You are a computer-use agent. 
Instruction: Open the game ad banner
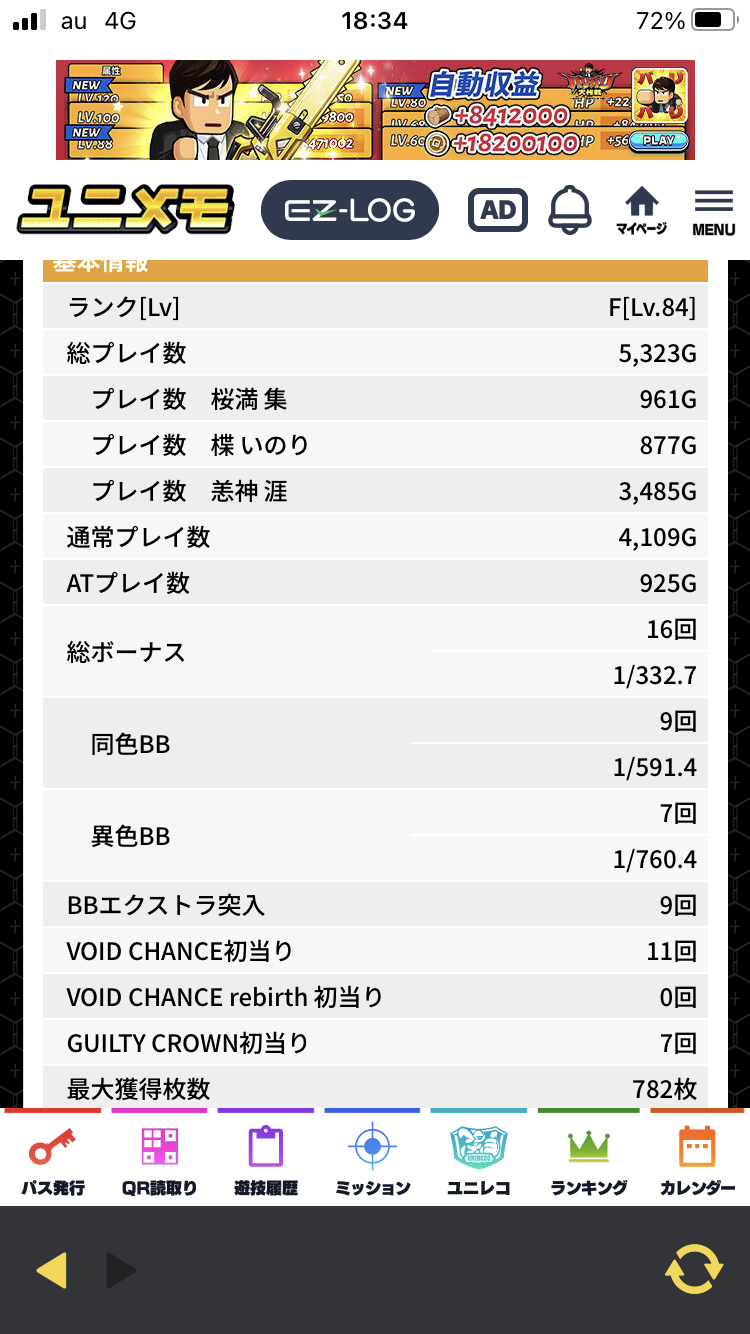(x=375, y=110)
